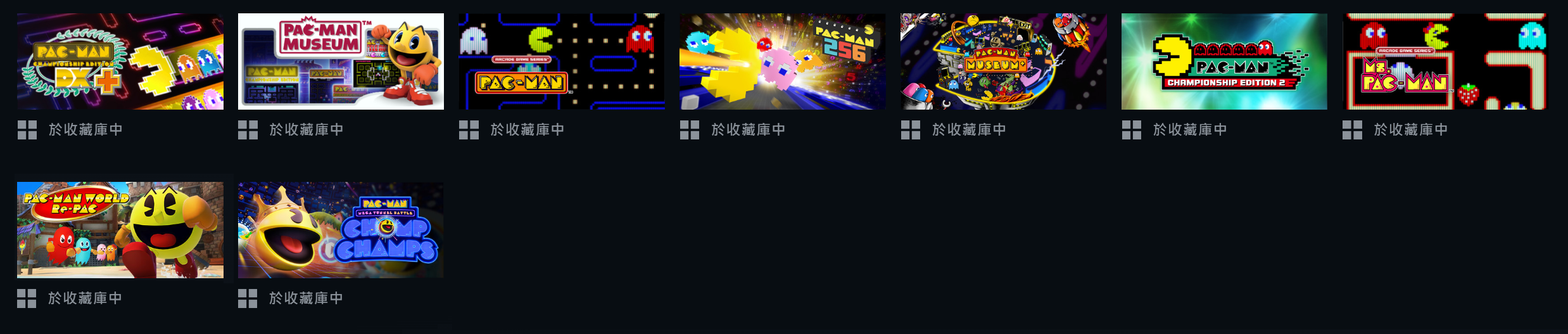This screenshot has width=1568, height=334.
Task: Open the PAC-MAN 256 game tile
Action: coord(782,61)
